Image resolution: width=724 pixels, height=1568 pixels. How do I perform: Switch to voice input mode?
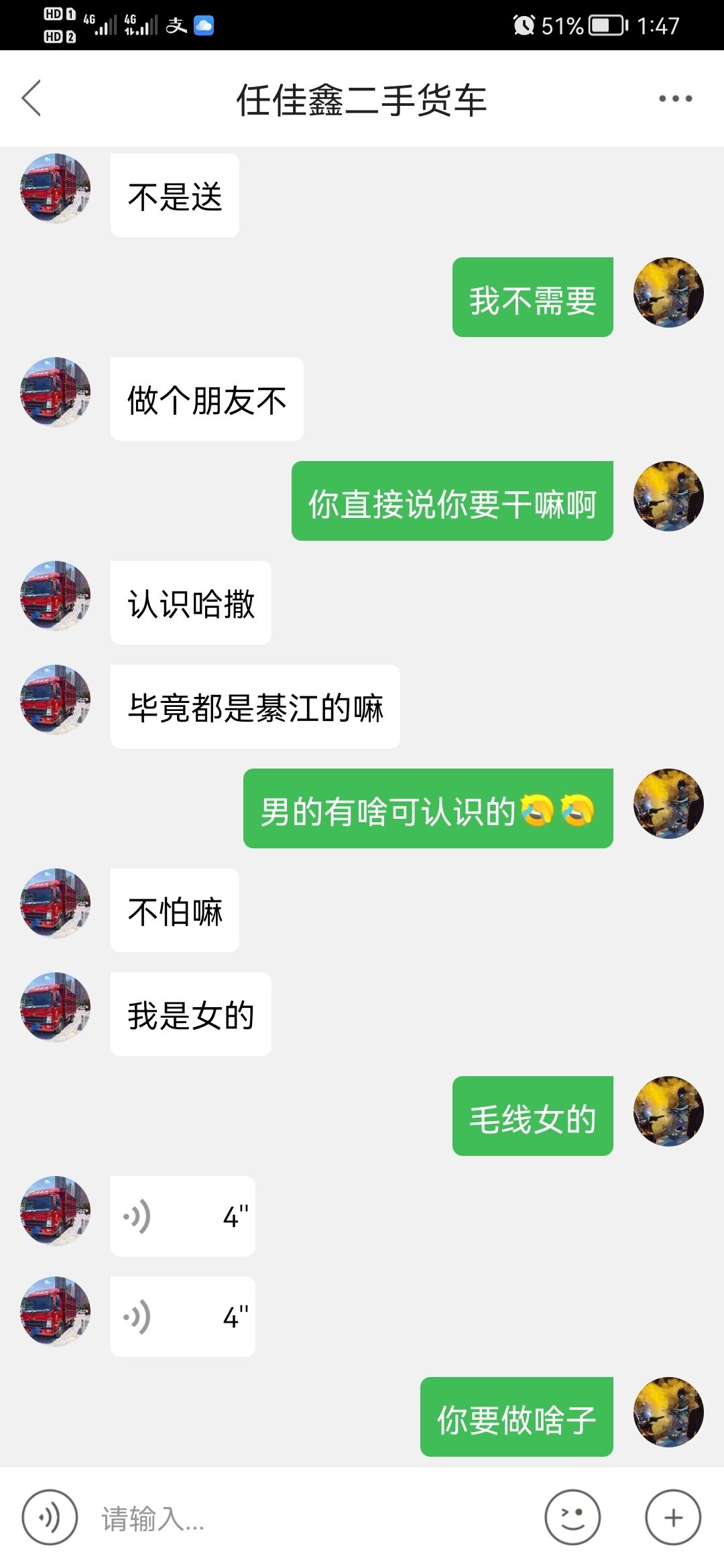(x=50, y=1518)
